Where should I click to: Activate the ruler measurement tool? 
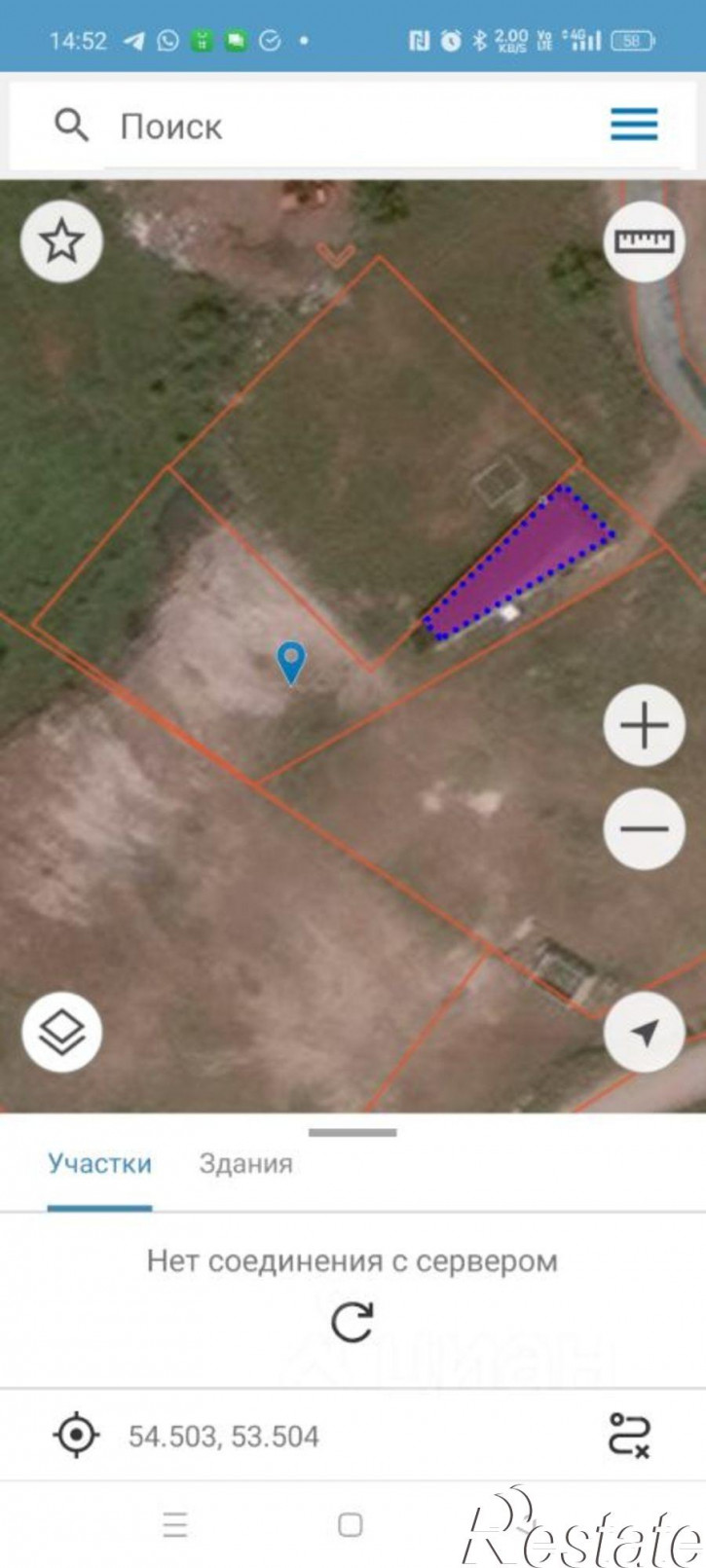point(644,241)
